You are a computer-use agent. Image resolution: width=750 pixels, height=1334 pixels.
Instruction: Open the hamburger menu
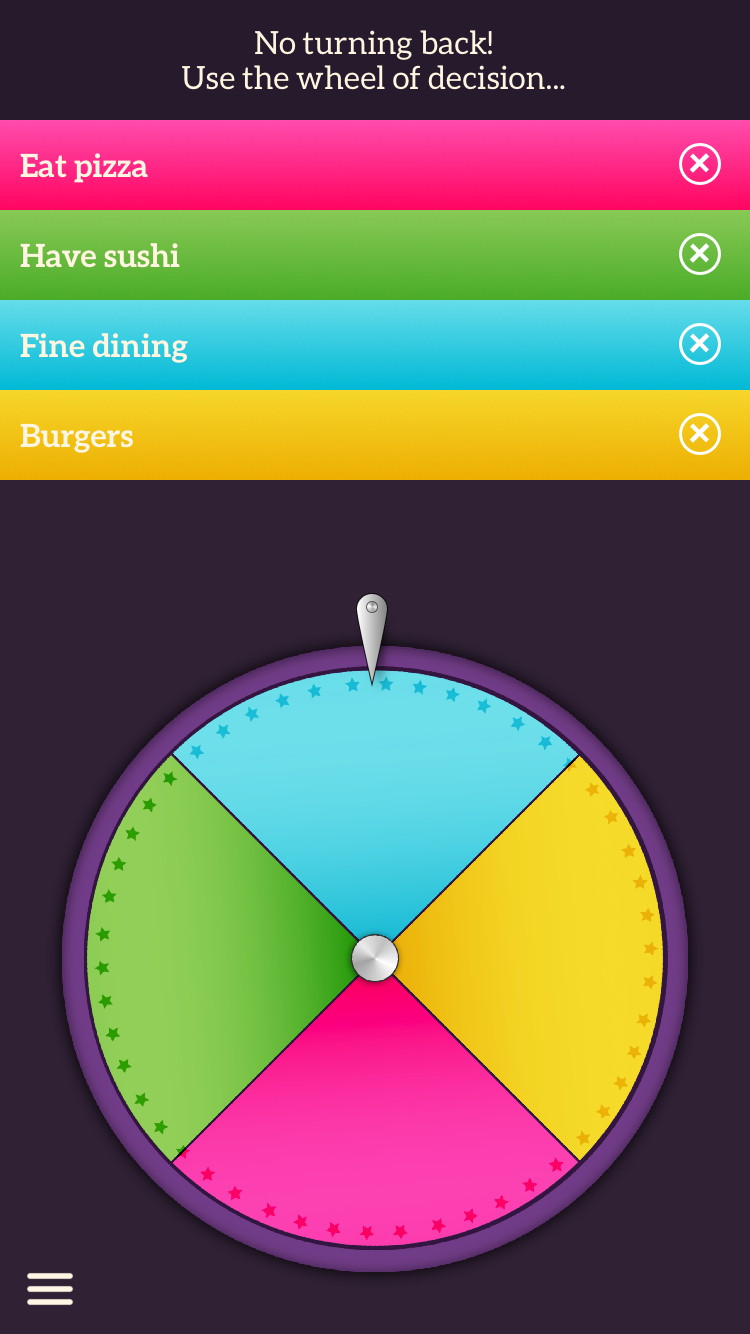pos(50,1289)
